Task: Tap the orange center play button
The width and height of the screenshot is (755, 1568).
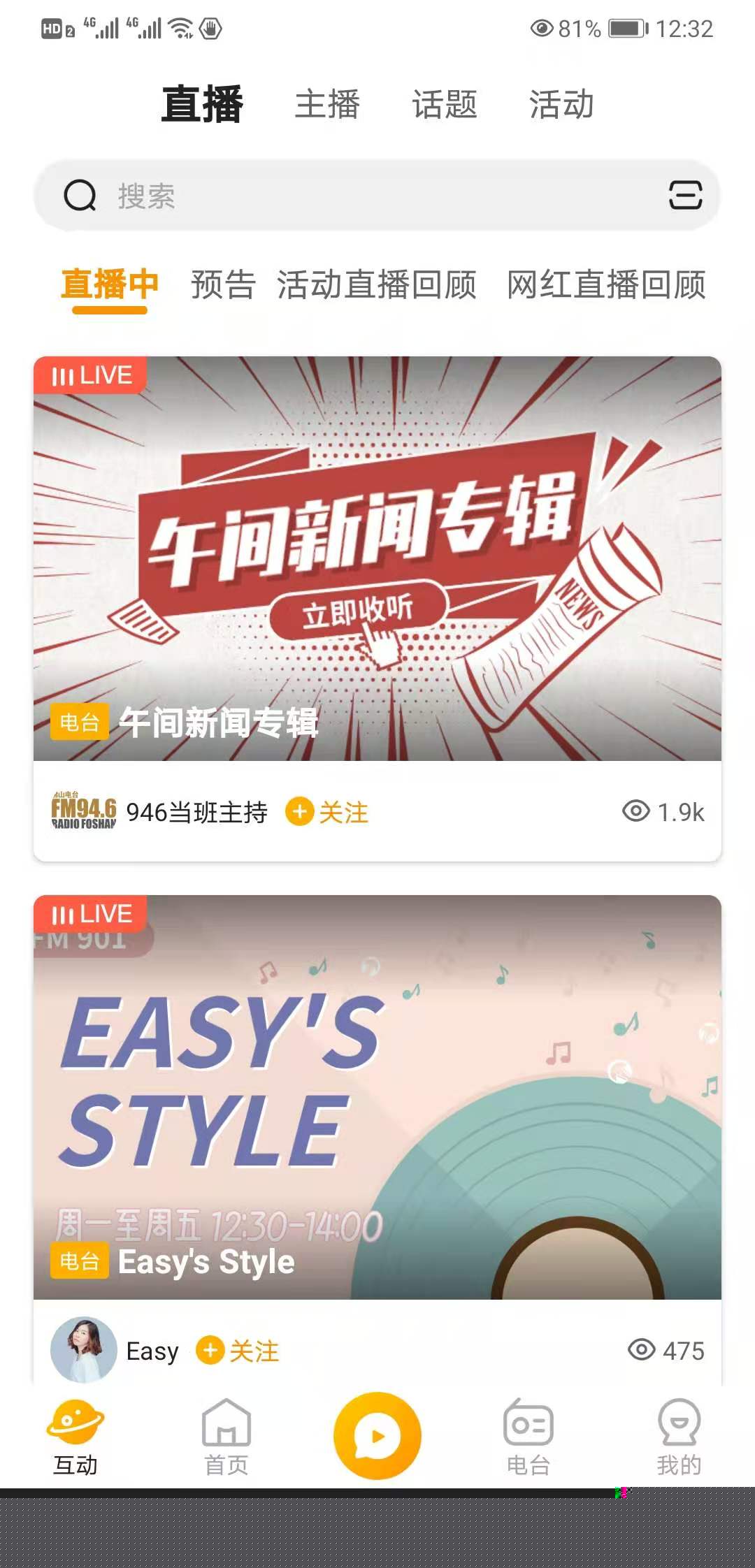Action: tap(377, 1435)
